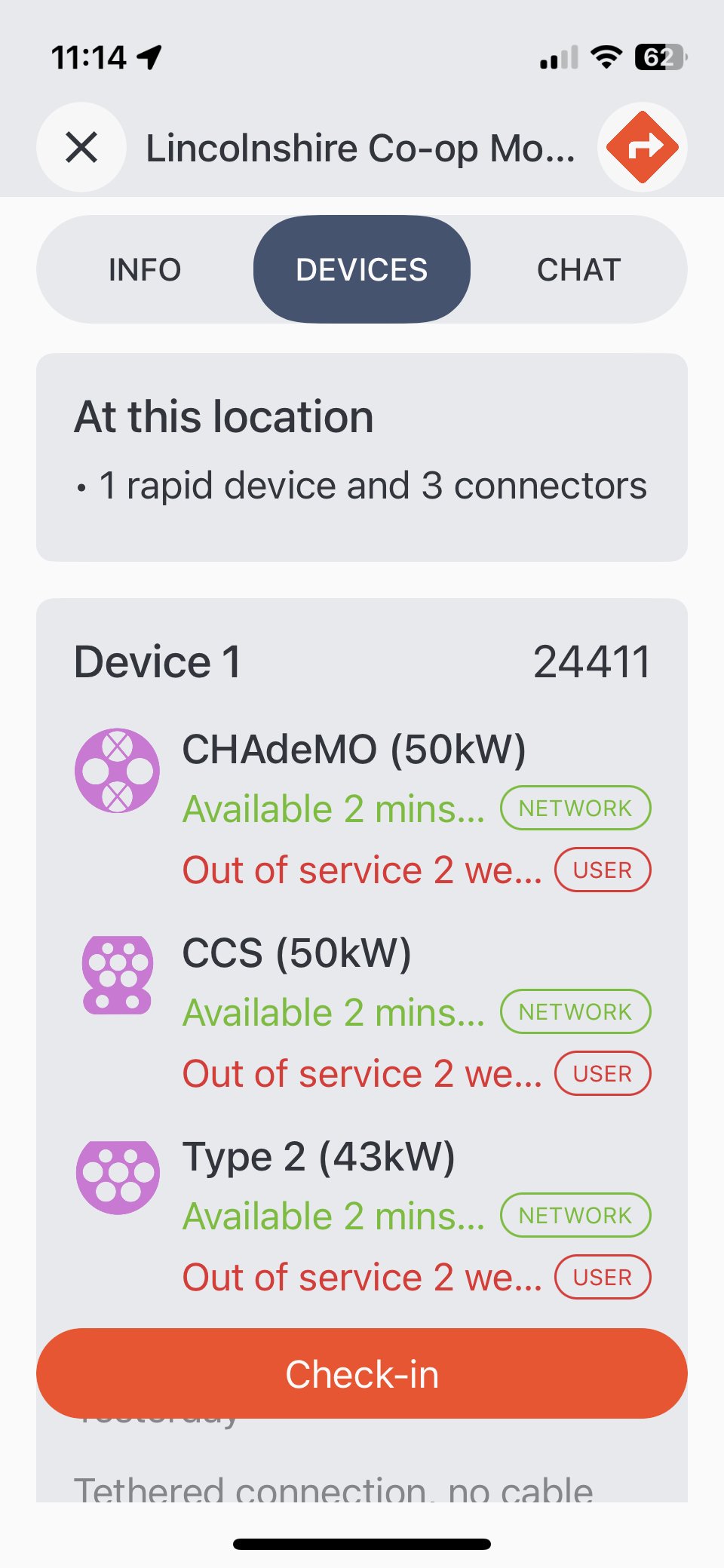Switch to the CHAT tab
Screen dimensions: 724x1568
pos(578,269)
